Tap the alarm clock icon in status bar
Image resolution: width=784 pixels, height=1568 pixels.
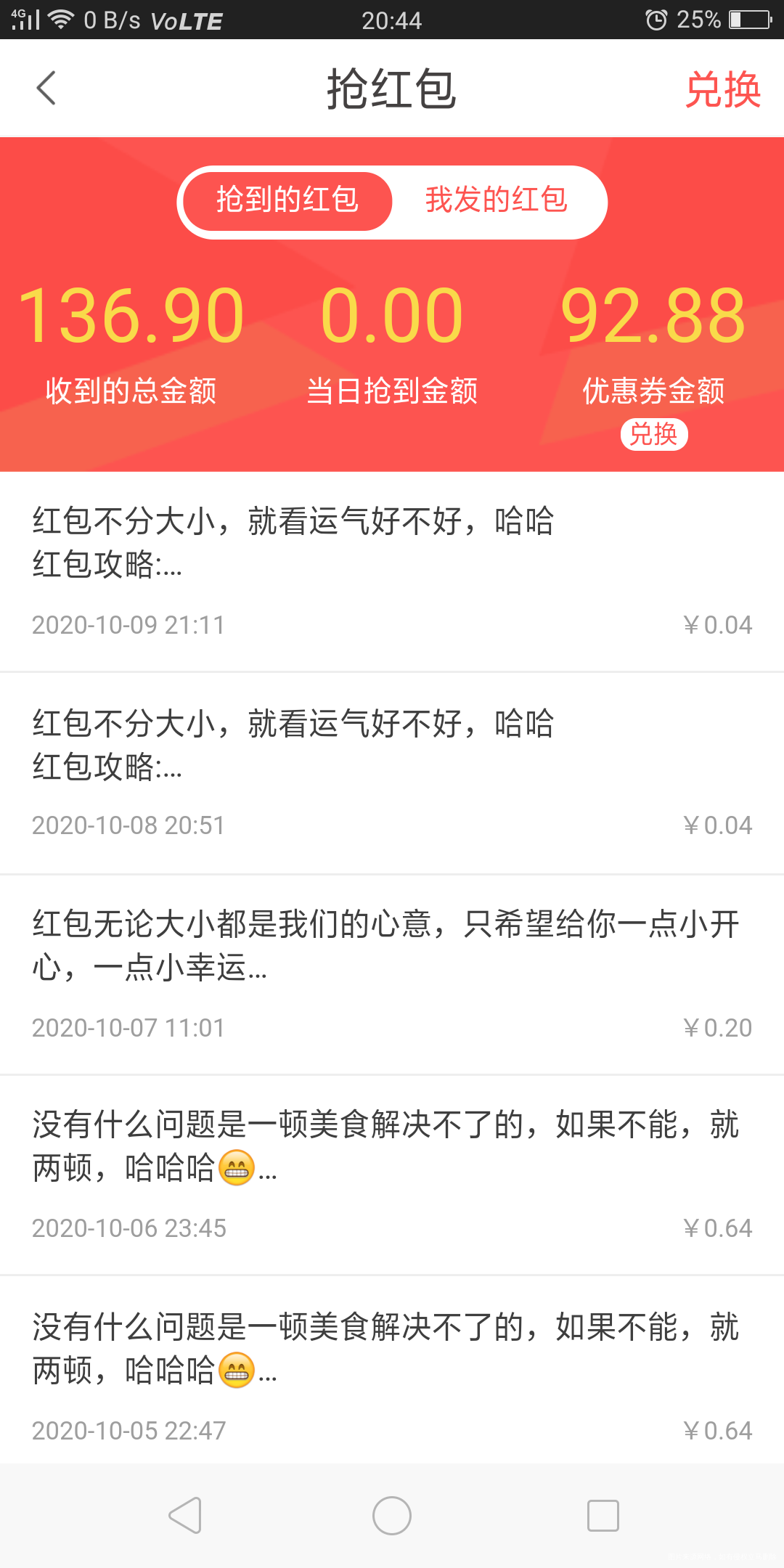coord(656,20)
